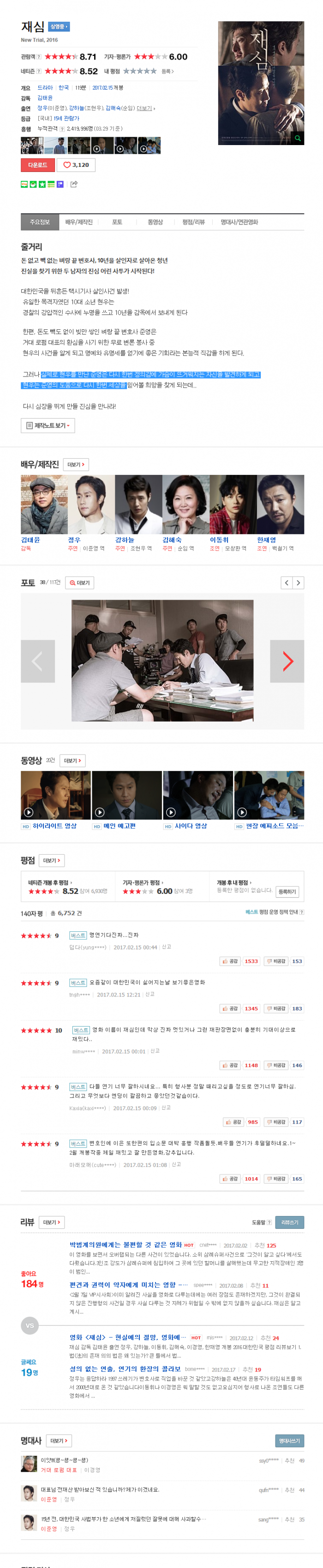The height and width of the screenshot is (1568, 323).
Task: Open actor 강하늘's profile
Action: [125, 540]
